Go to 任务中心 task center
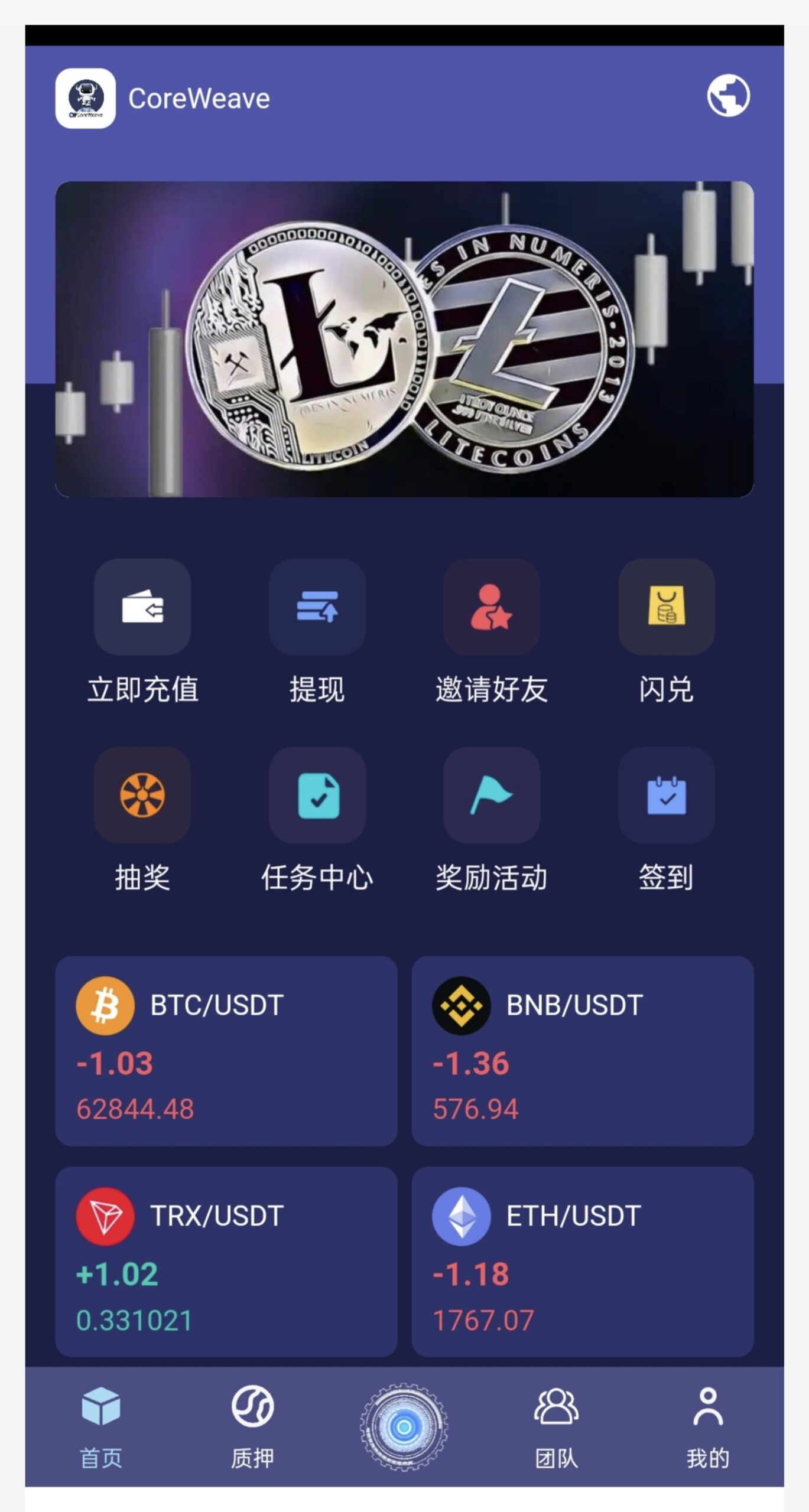The width and height of the screenshot is (809, 1512). tap(317, 820)
